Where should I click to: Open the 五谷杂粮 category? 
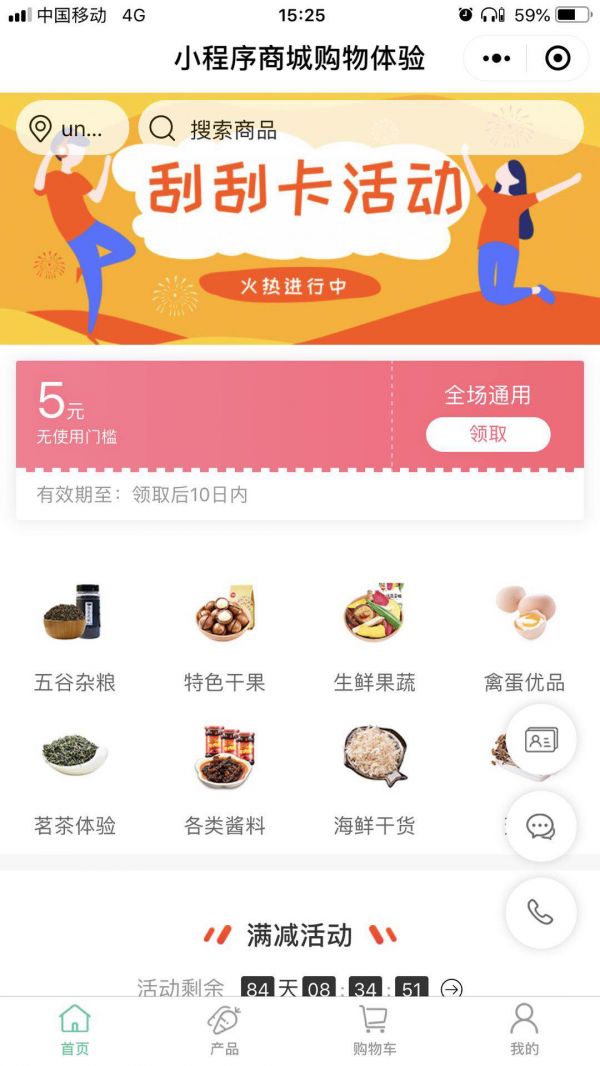(75, 635)
